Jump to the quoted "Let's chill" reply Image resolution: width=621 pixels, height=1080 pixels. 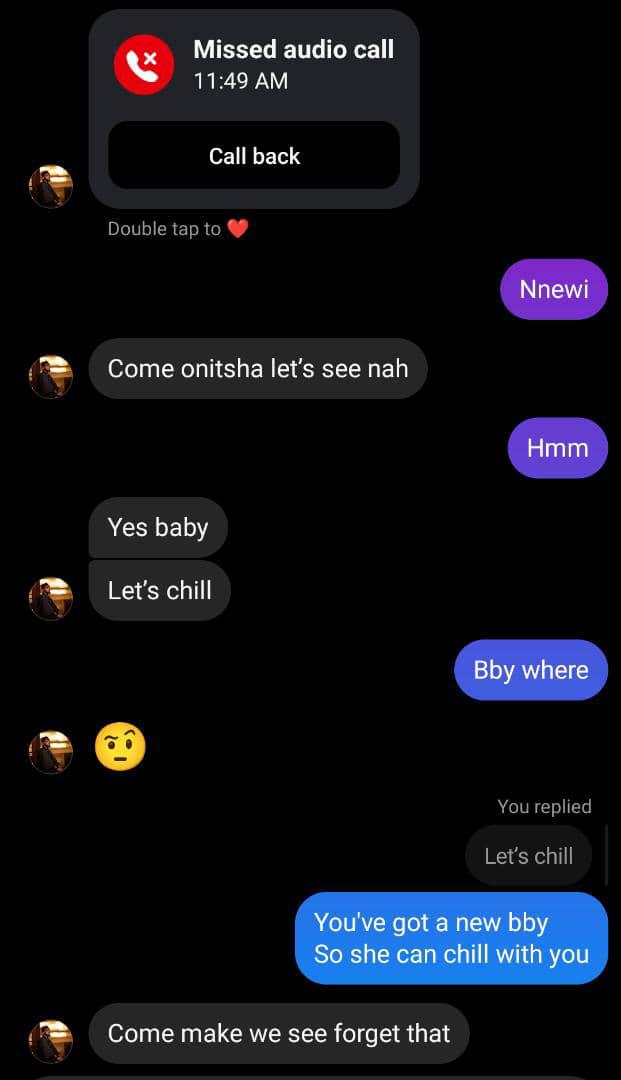(528, 856)
